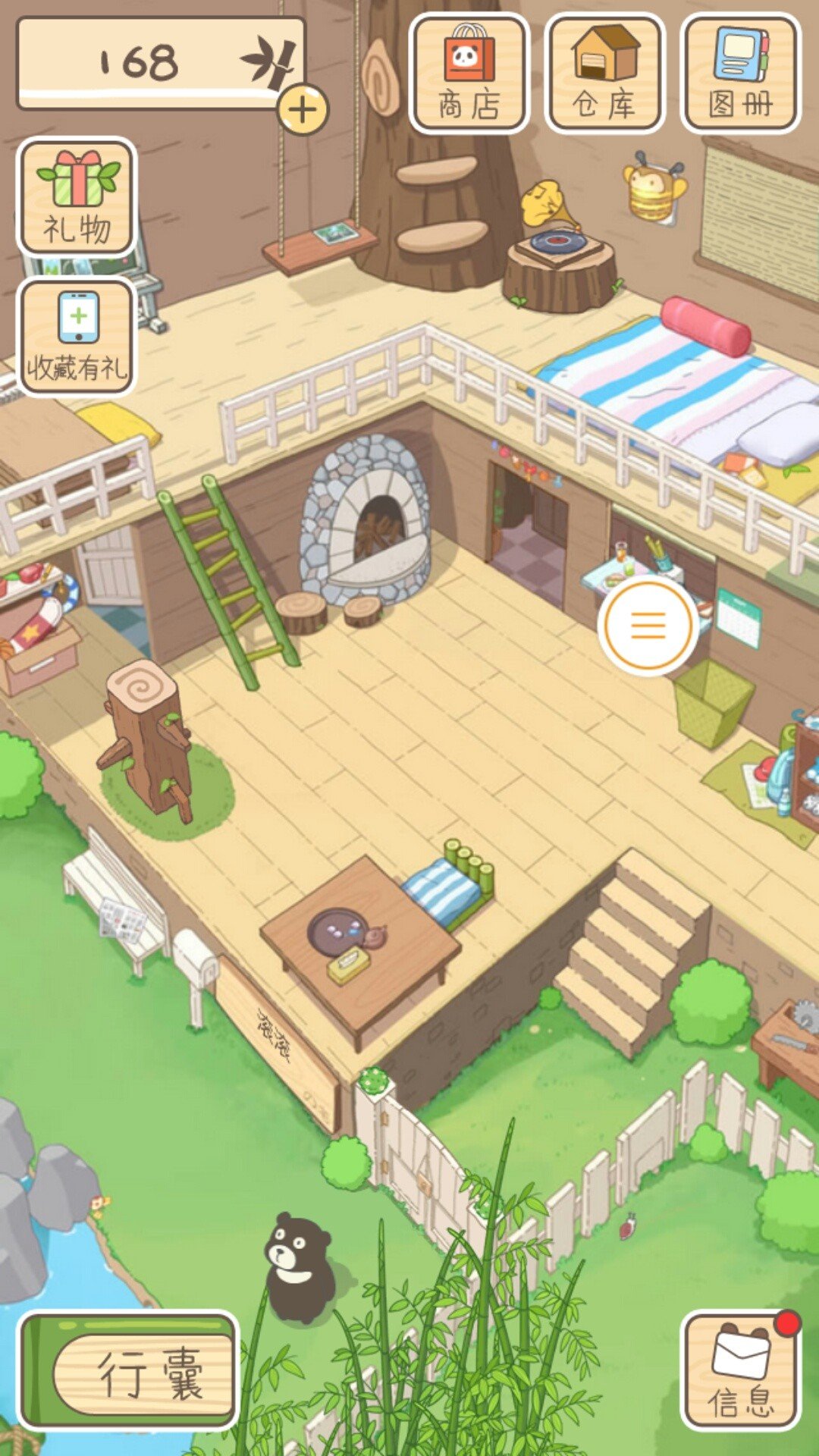Tap the round orange menu button
The image size is (819, 1456).
648,626
